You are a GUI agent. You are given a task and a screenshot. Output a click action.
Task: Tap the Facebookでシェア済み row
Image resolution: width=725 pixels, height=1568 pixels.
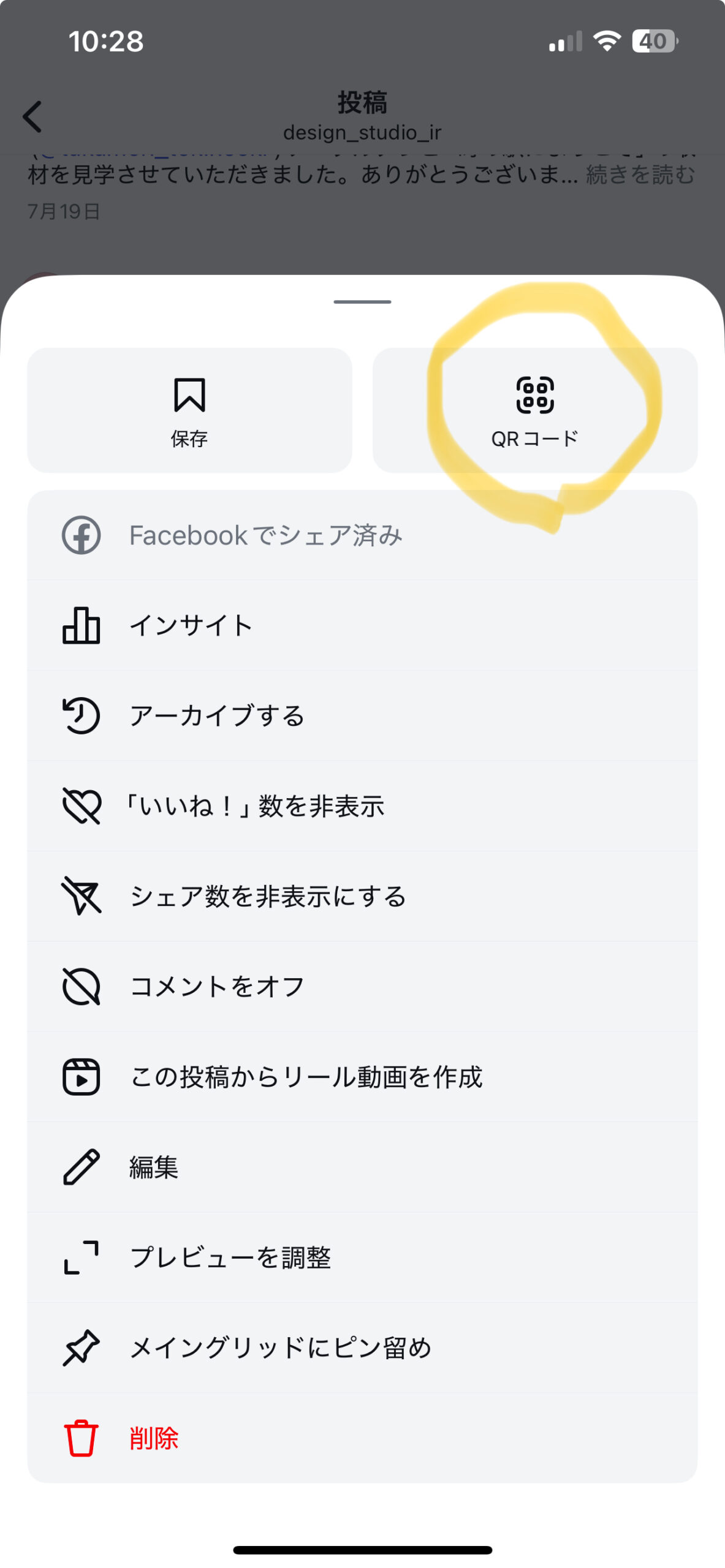[x=362, y=535]
